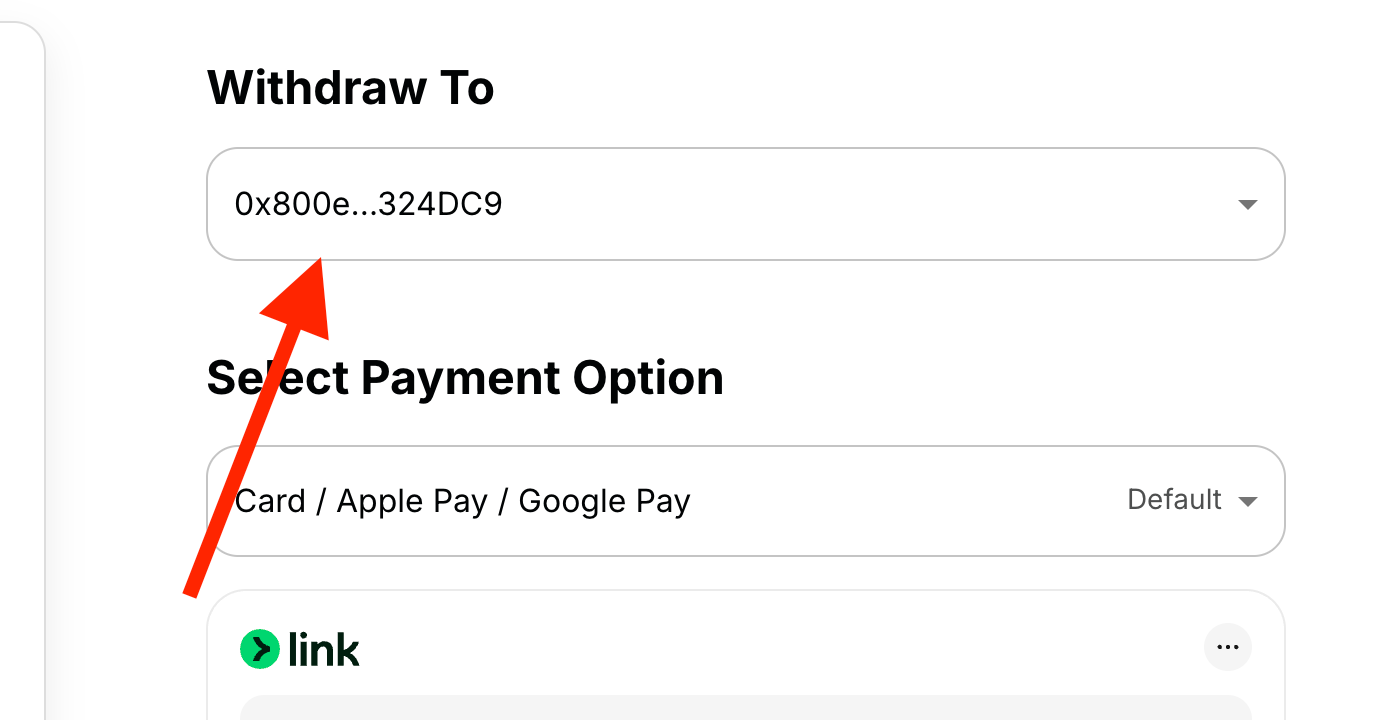Open the Withdraw To address dropdown
1382x720 pixels.
click(x=745, y=204)
